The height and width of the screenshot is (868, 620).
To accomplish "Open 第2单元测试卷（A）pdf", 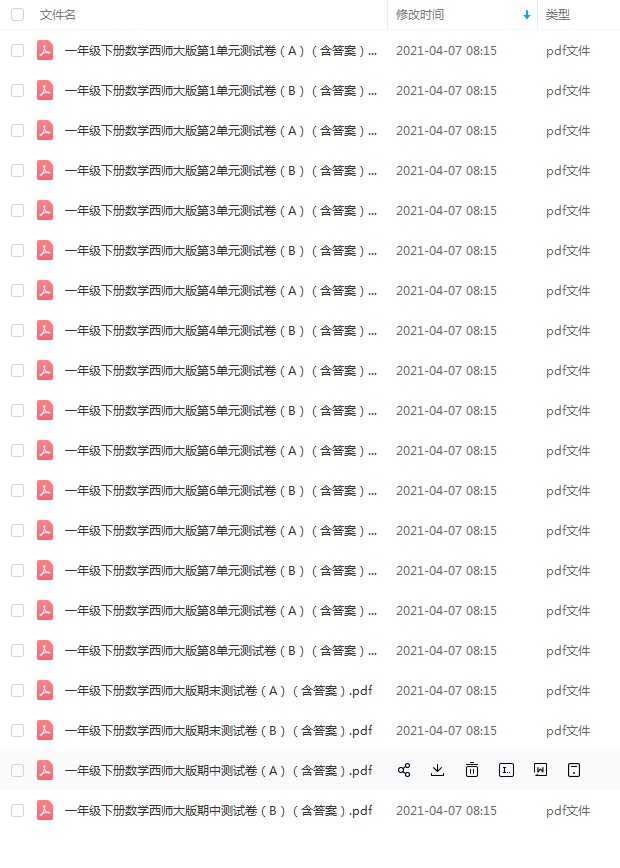I will (220, 130).
